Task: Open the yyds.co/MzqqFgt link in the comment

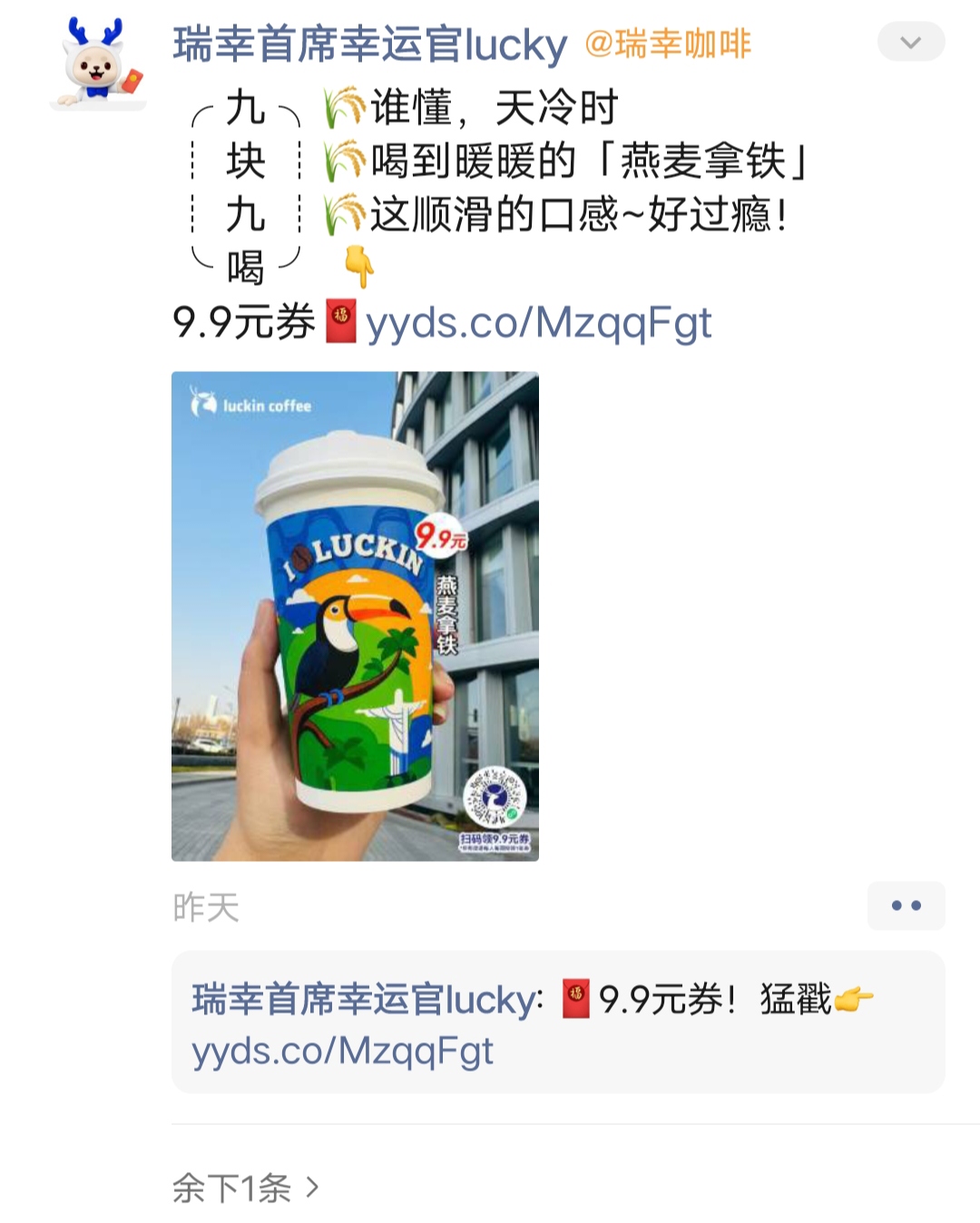Action: 342,1052
